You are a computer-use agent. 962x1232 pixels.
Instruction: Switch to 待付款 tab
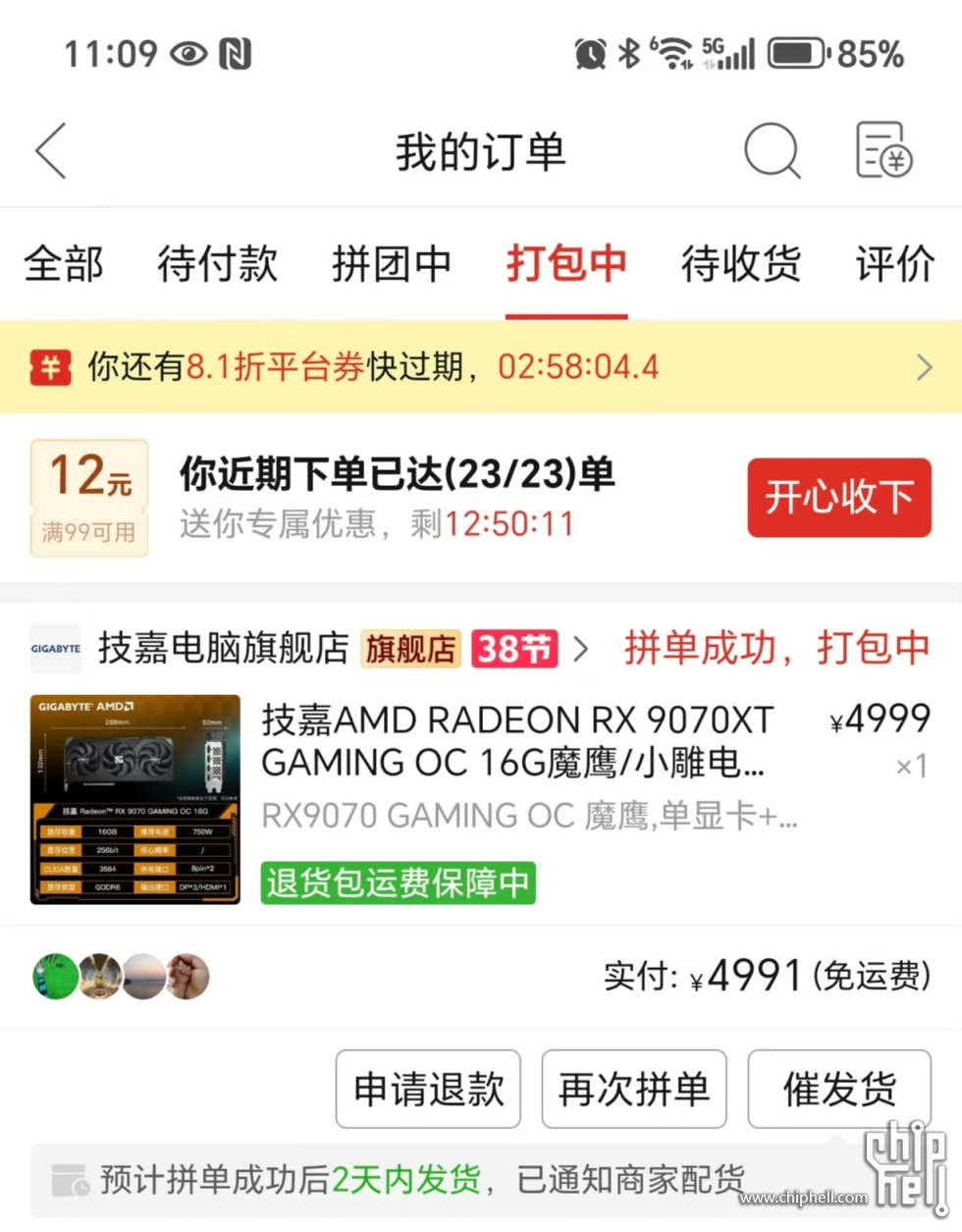[x=217, y=264]
